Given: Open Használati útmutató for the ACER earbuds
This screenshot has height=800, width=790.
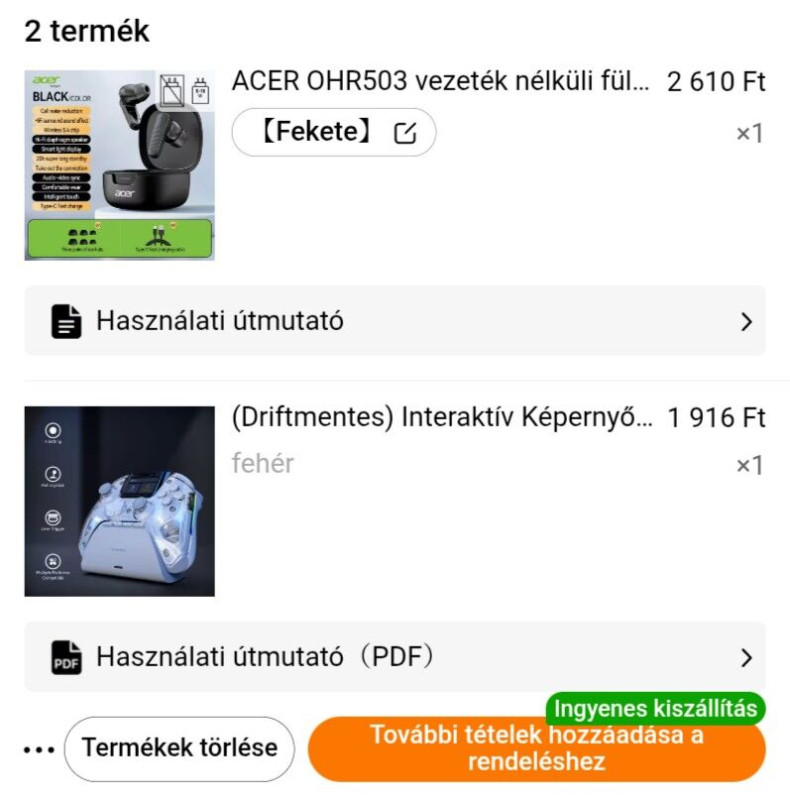Looking at the screenshot, I should [395, 321].
